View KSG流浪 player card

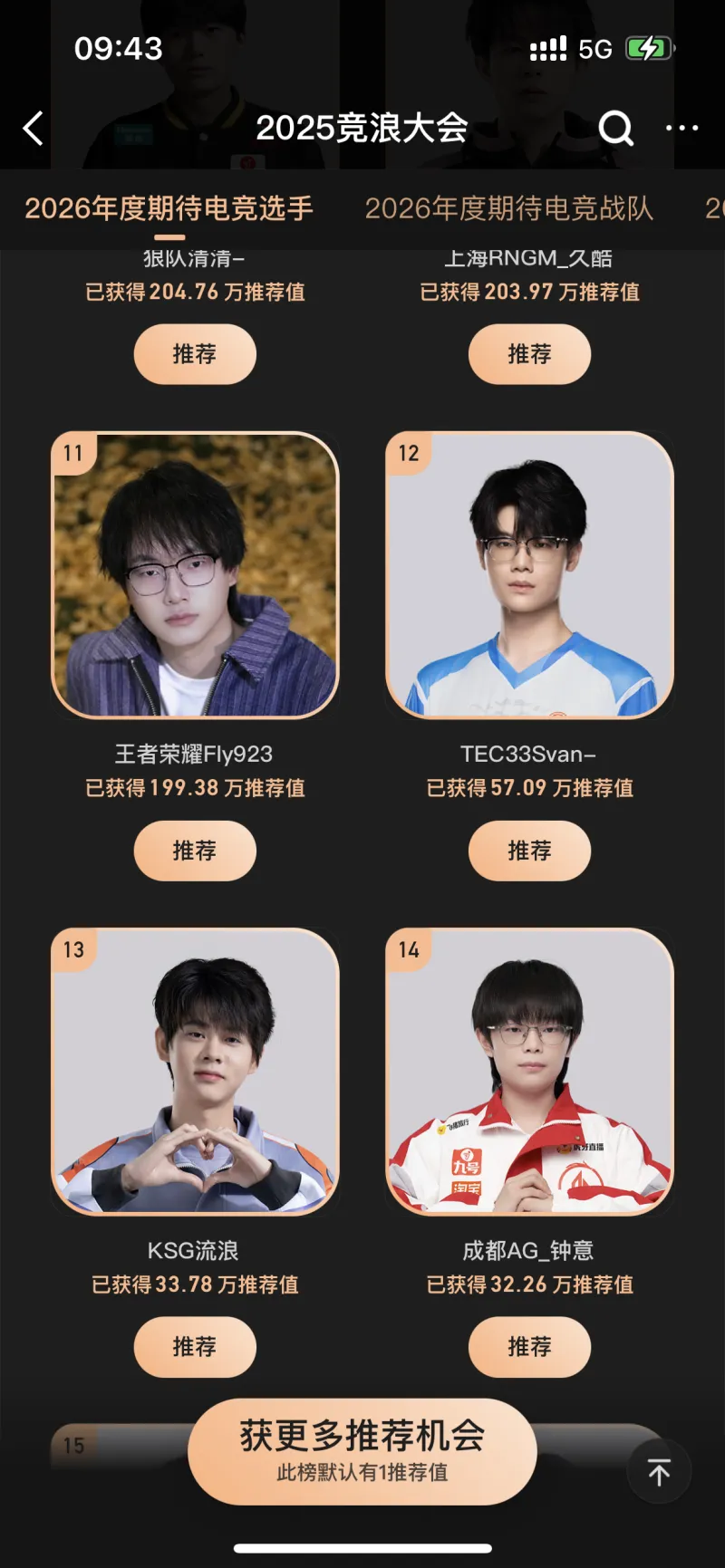tap(195, 1072)
